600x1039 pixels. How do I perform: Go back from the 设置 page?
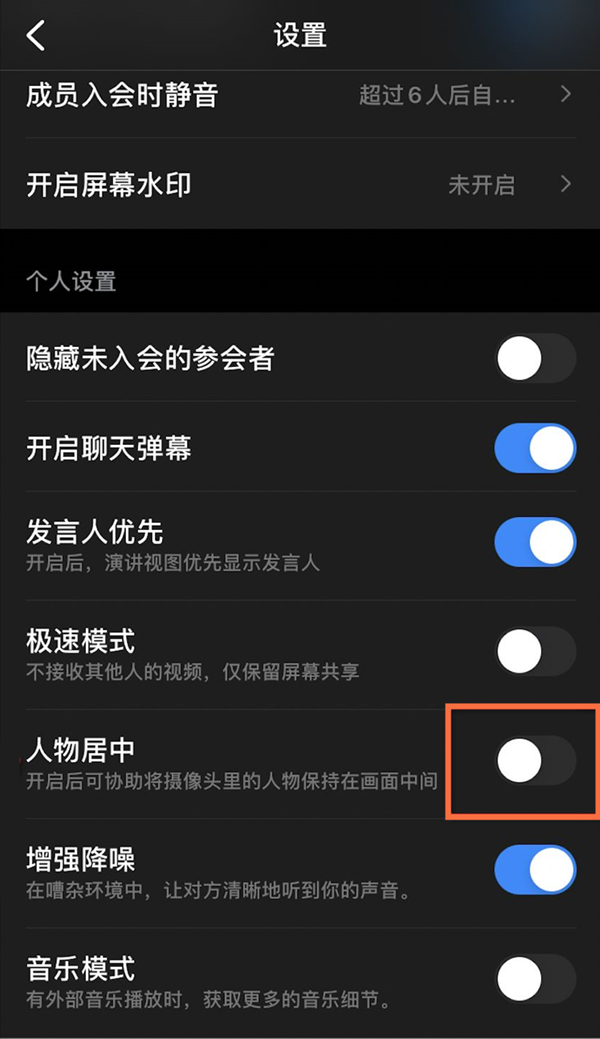pyautogui.click(x=37, y=36)
